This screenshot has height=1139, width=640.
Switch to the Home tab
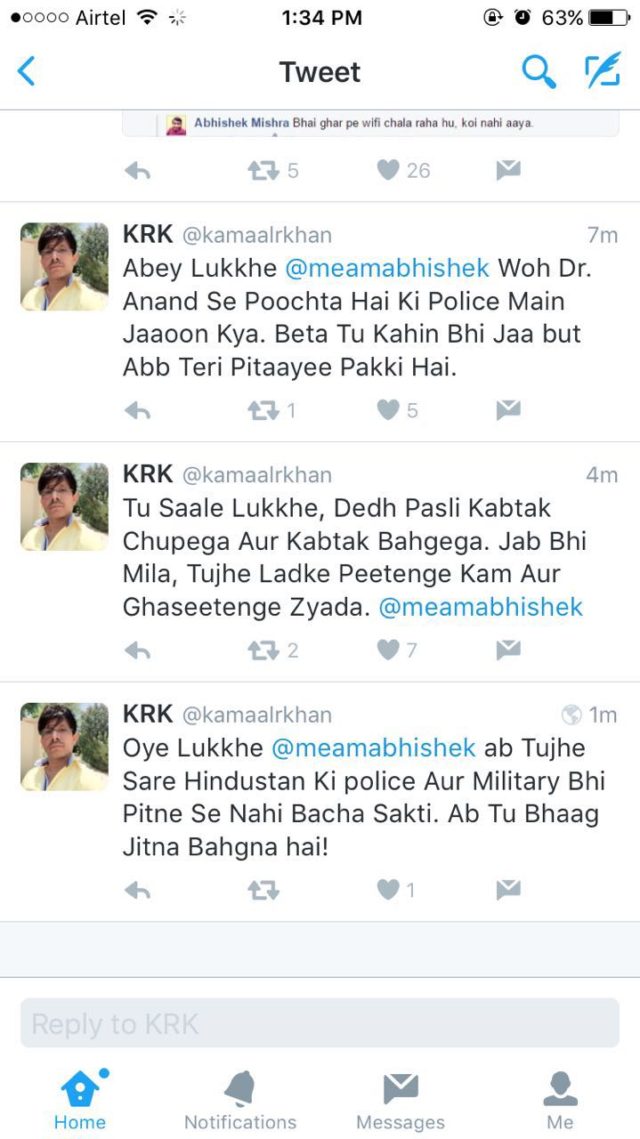(80, 1100)
